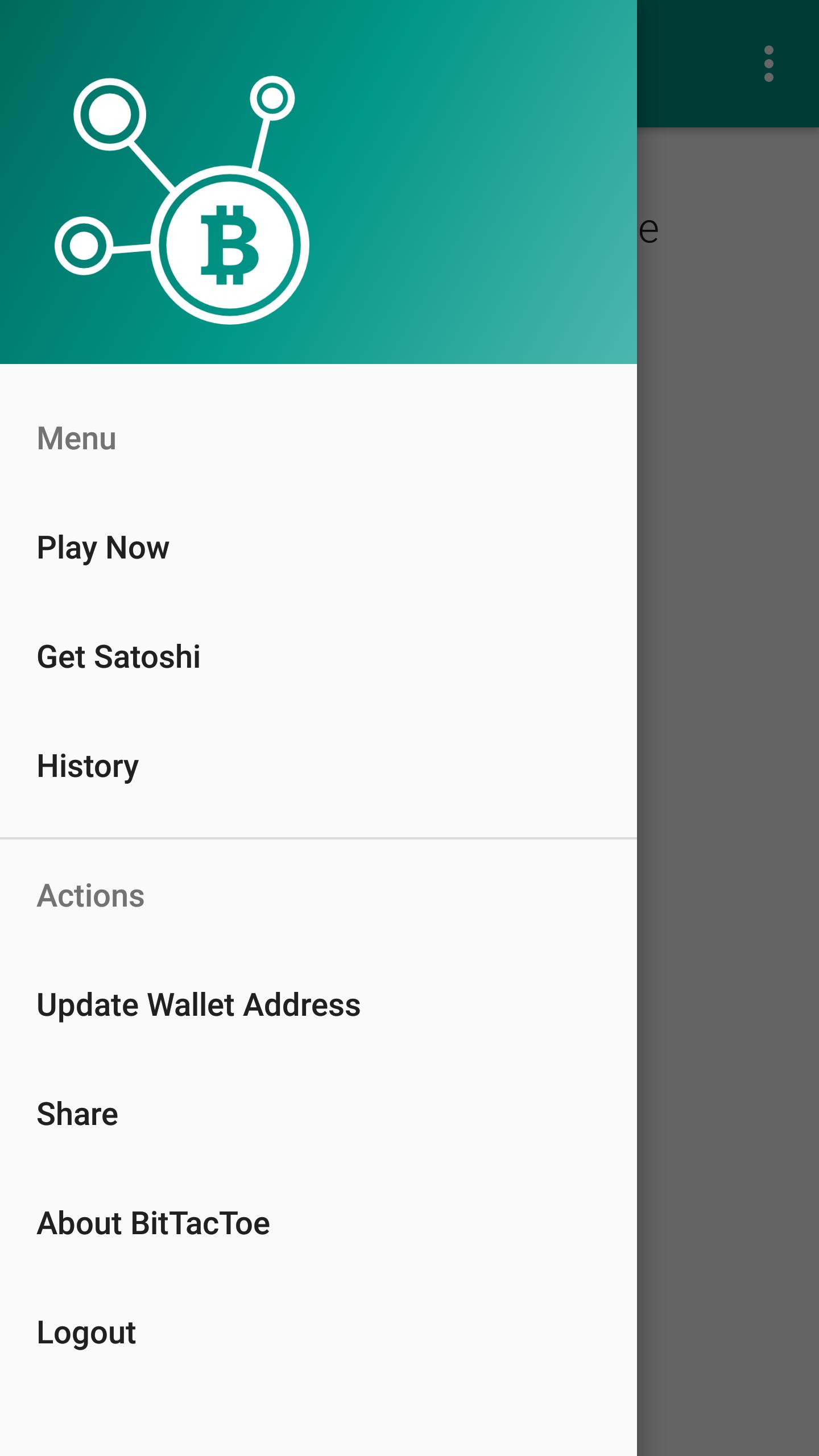Open the three-dot overflow menu
This screenshot has height=1456, width=819.
768,64
